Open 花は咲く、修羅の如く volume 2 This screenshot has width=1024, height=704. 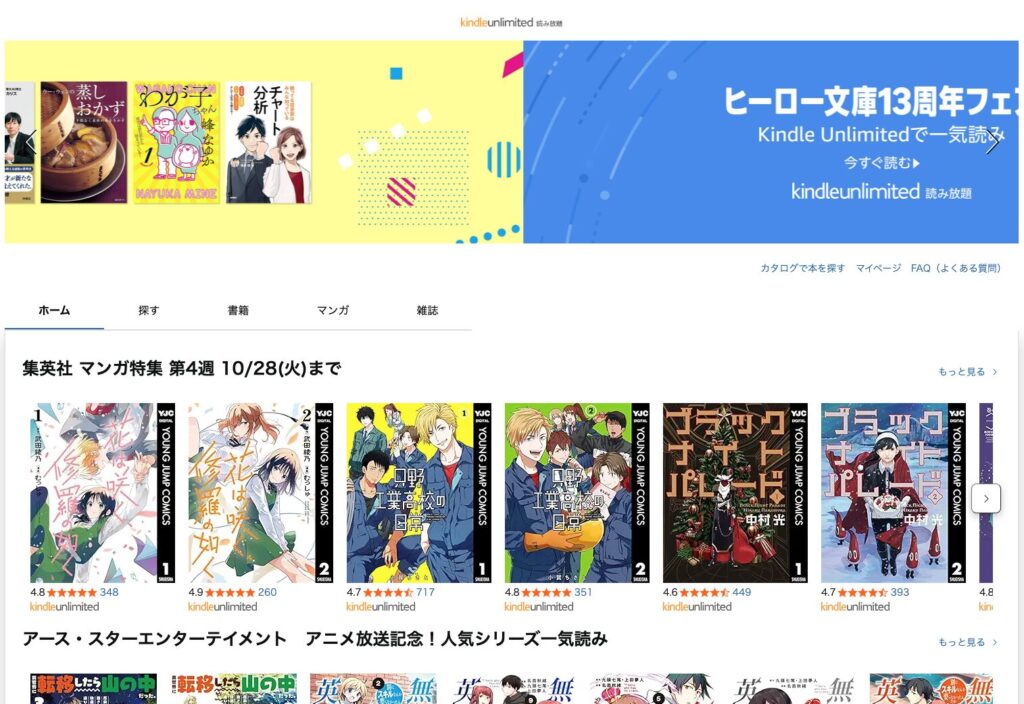(x=260, y=493)
